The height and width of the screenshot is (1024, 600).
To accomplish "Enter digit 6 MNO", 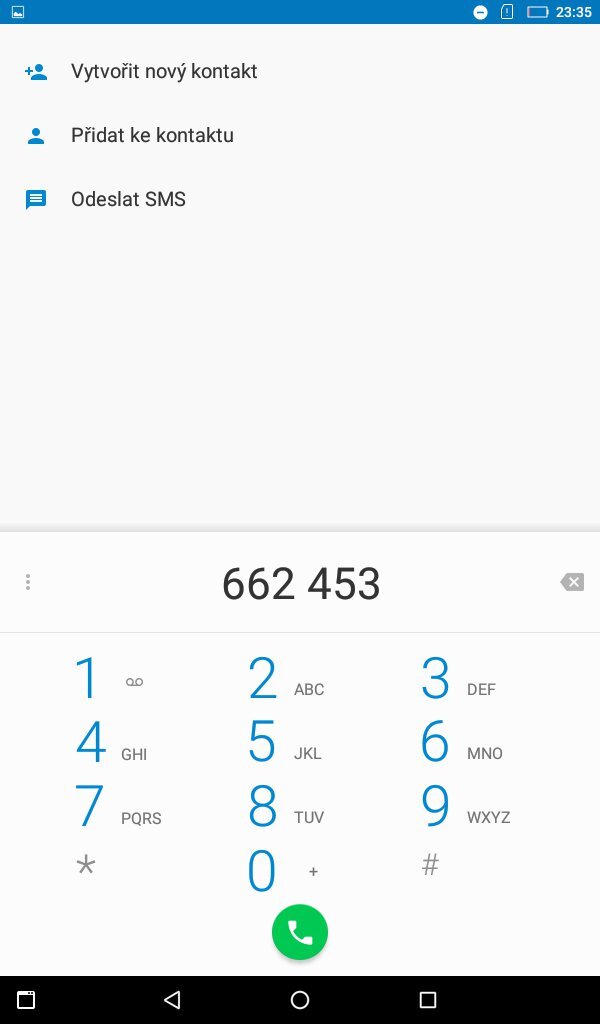I will click(458, 744).
